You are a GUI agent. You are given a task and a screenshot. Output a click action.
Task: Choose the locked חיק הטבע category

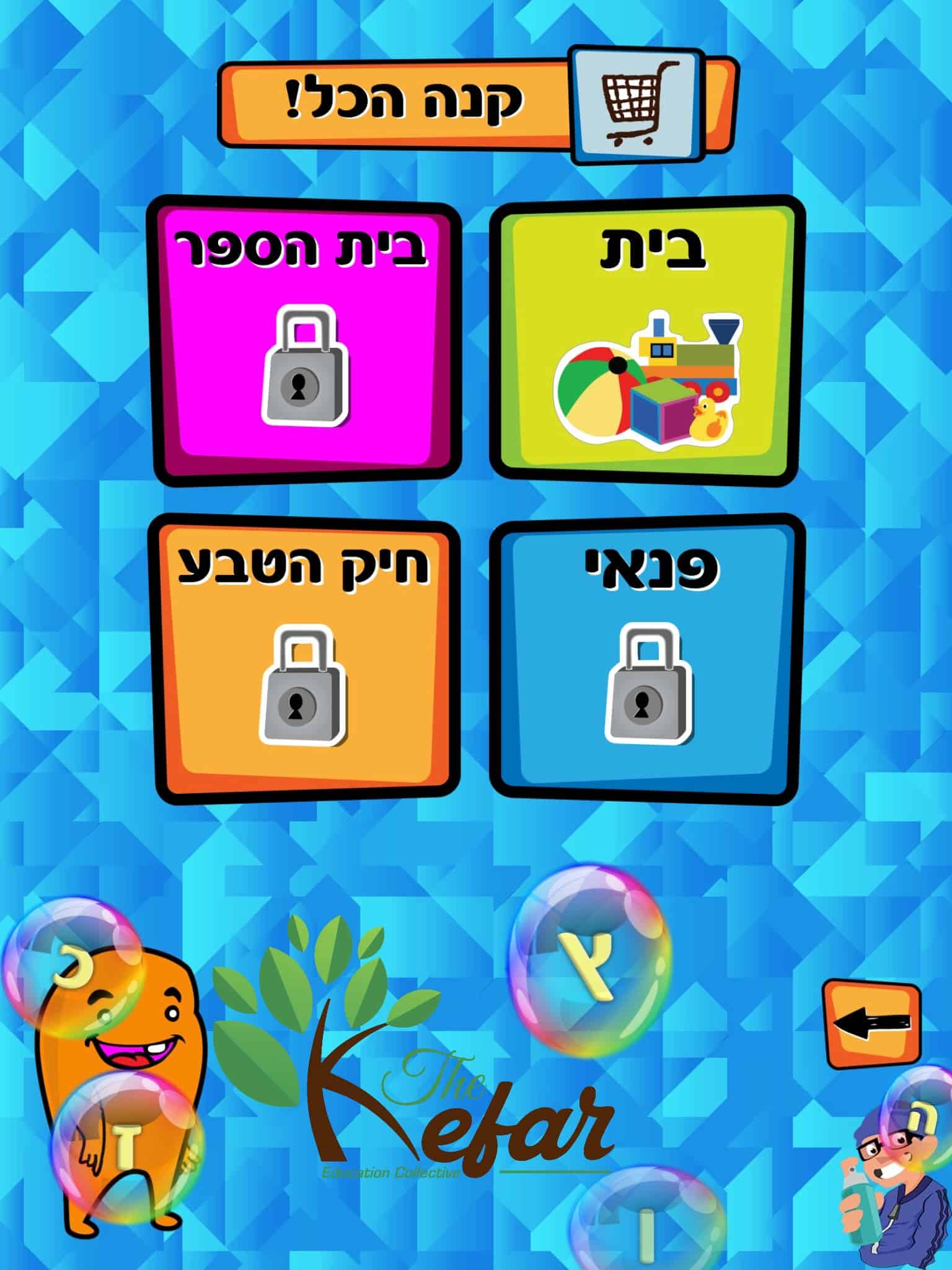click(306, 659)
